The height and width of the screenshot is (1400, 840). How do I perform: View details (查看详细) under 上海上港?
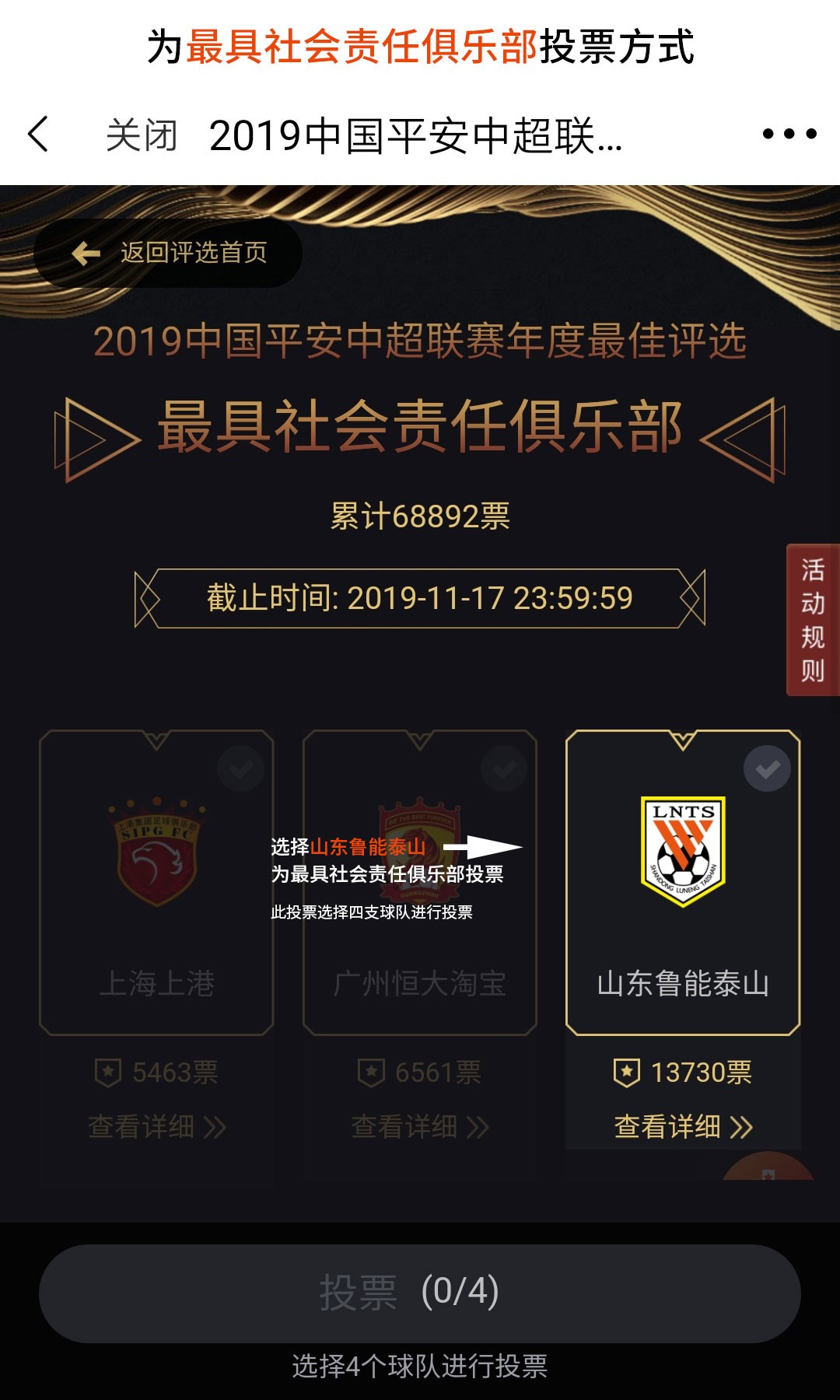tap(156, 1126)
